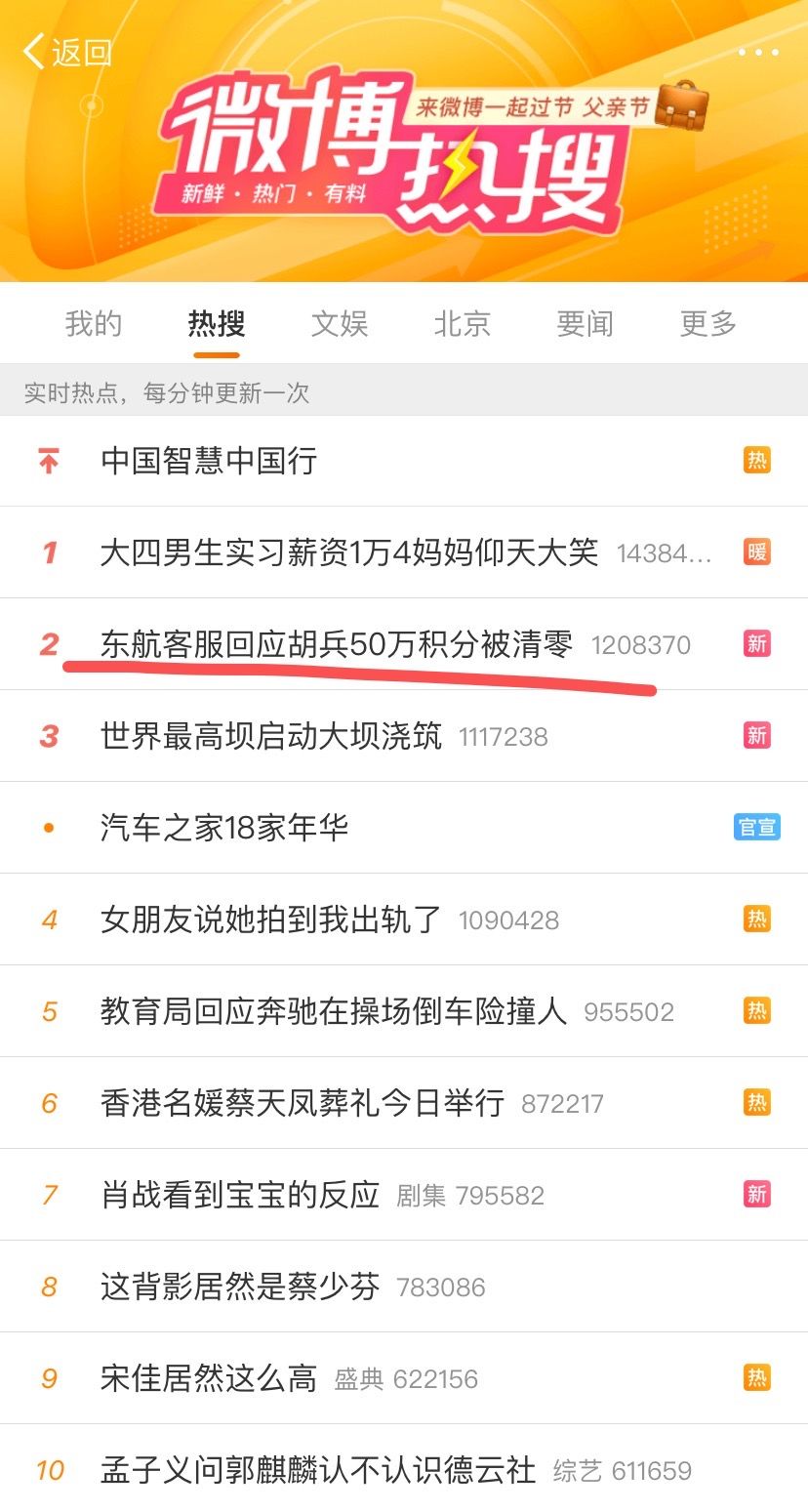Open topic 女朋友说她拍到我出轨了

(270, 919)
